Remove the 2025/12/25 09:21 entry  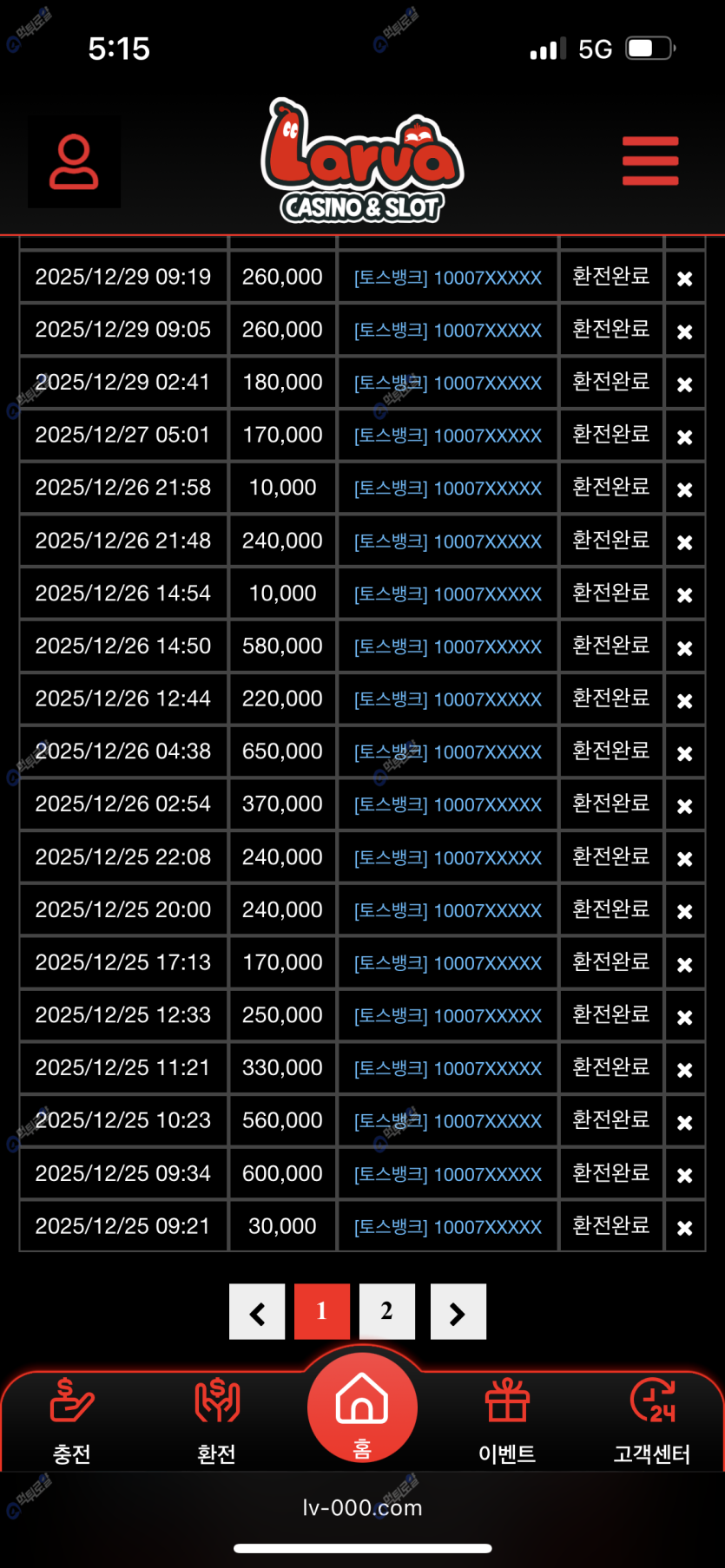pos(684,1228)
